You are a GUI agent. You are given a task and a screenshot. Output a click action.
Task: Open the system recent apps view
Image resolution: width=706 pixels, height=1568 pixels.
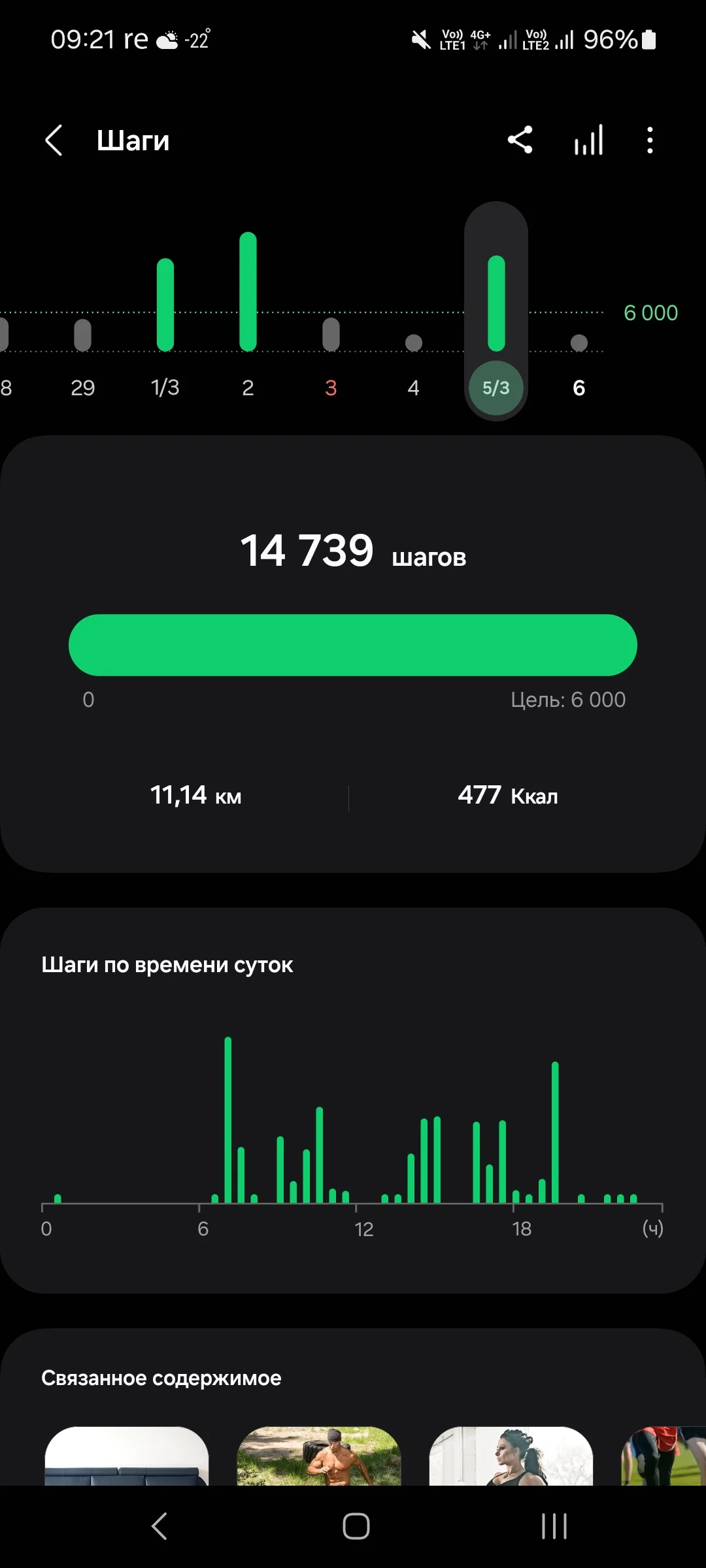[x=554, y=1527]
